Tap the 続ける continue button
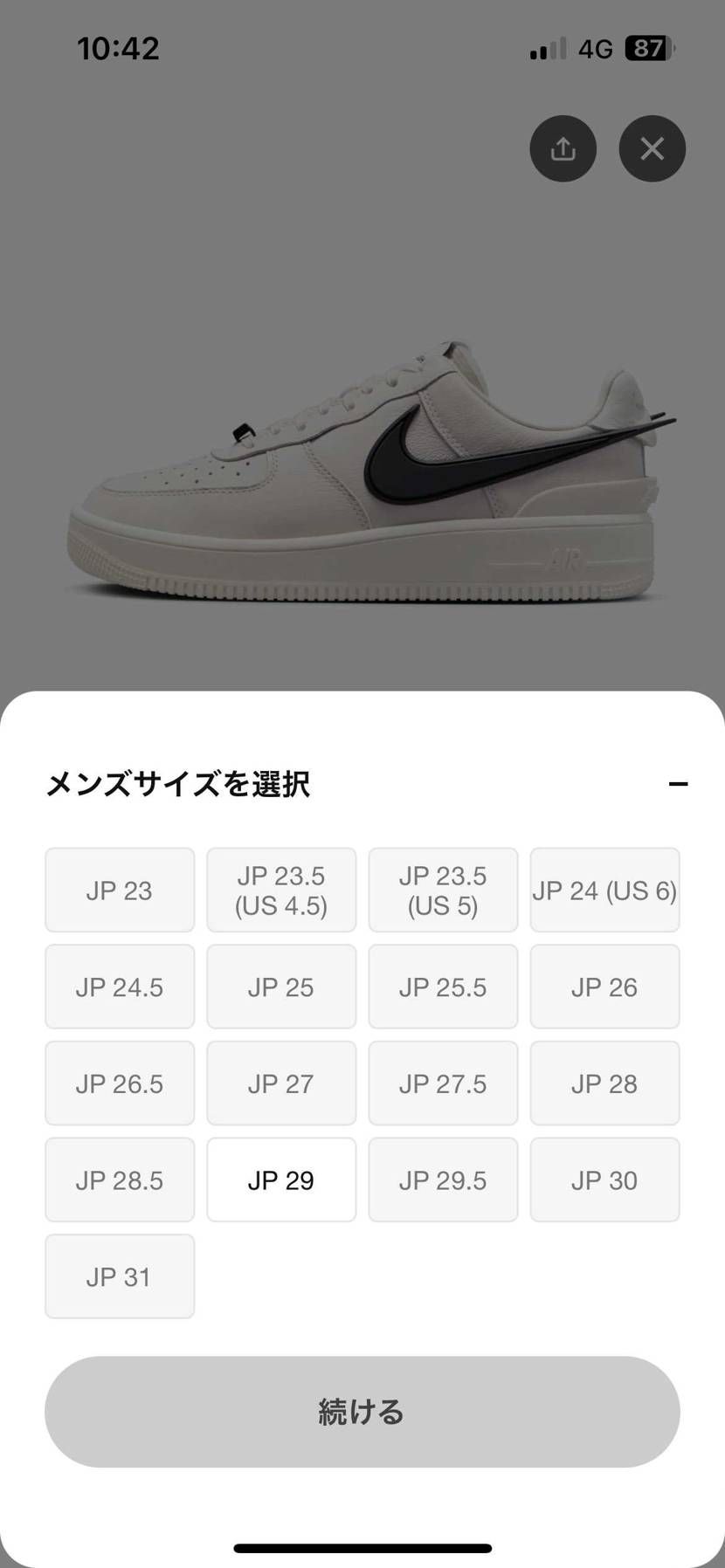The image size is (725, 1568). [x=362, y=1413]
